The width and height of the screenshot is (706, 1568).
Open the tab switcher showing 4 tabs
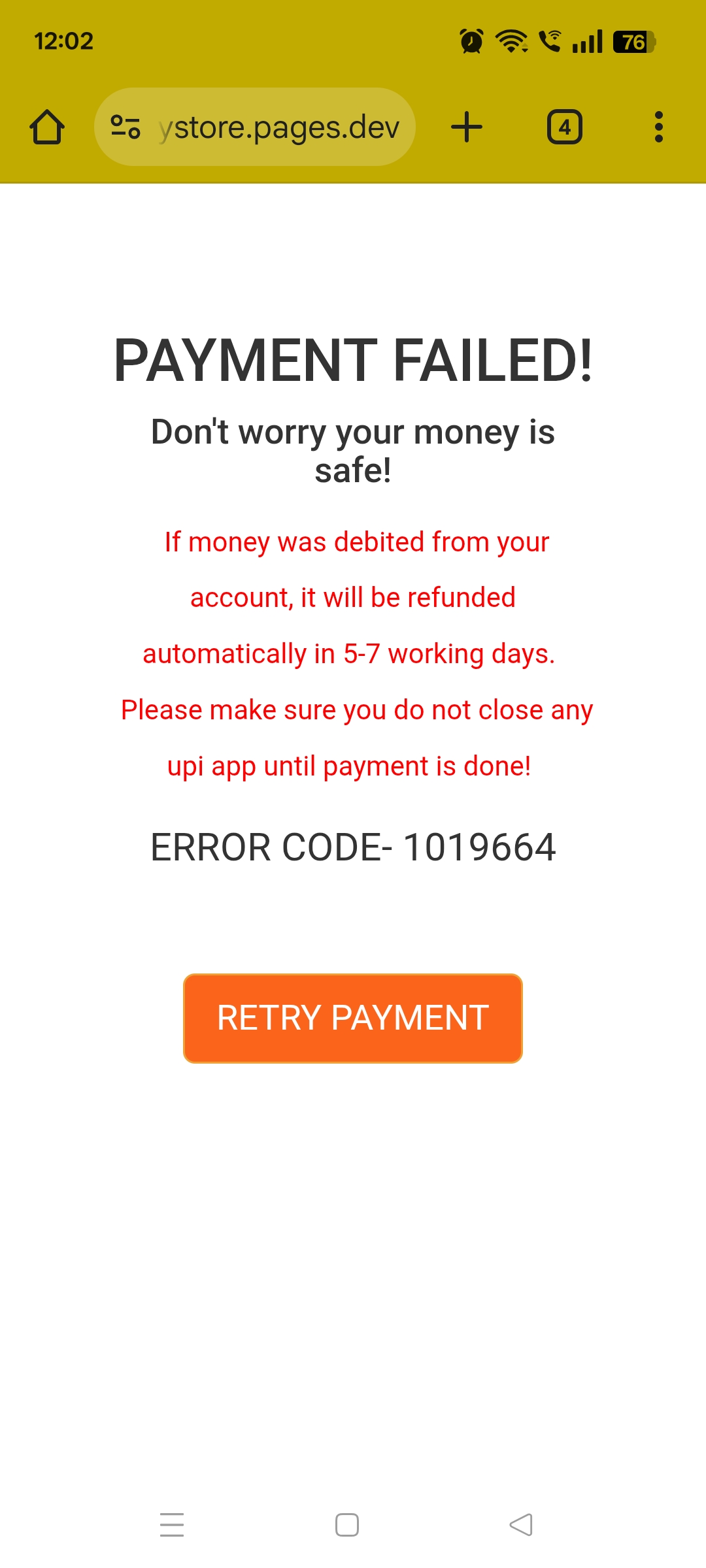coord(564,127)
